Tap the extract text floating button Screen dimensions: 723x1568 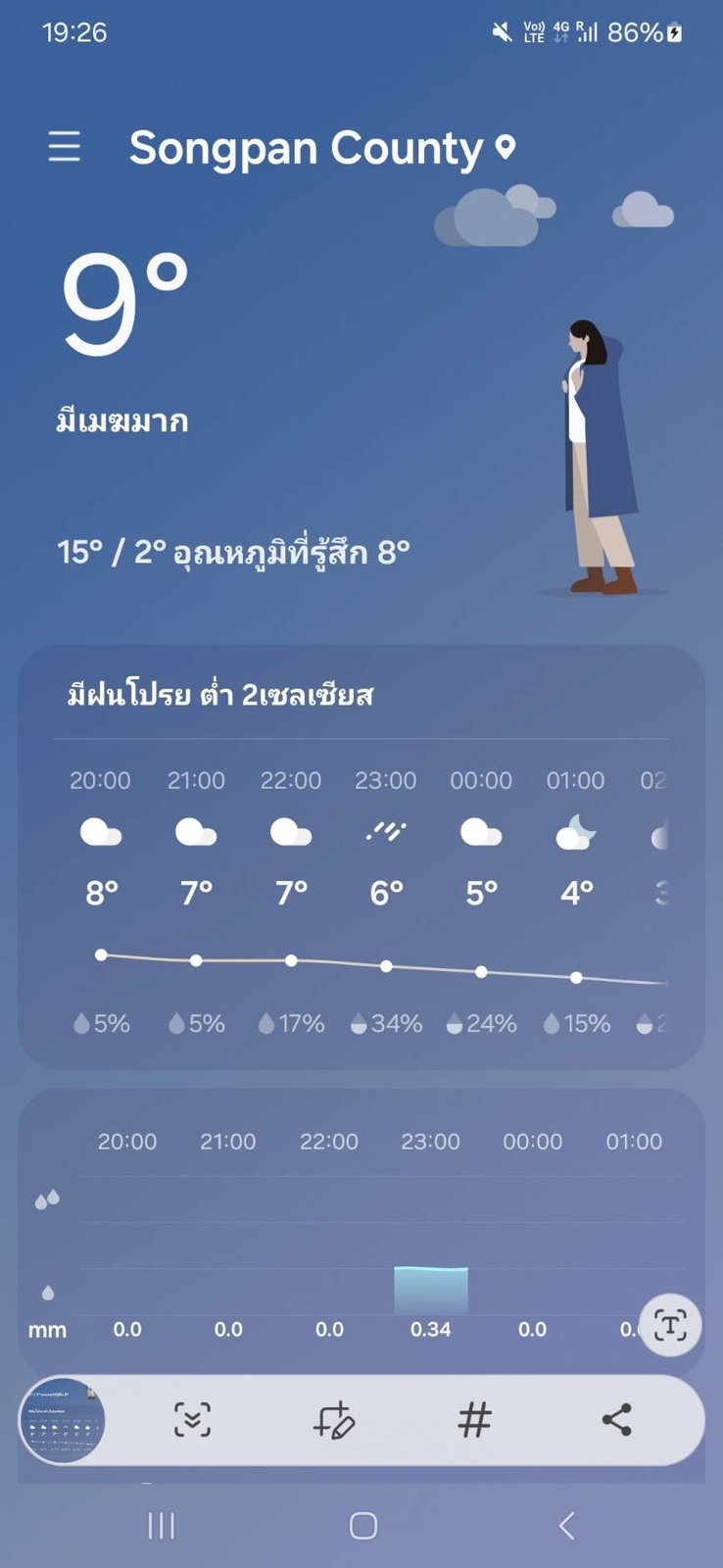pos(670,1326)
